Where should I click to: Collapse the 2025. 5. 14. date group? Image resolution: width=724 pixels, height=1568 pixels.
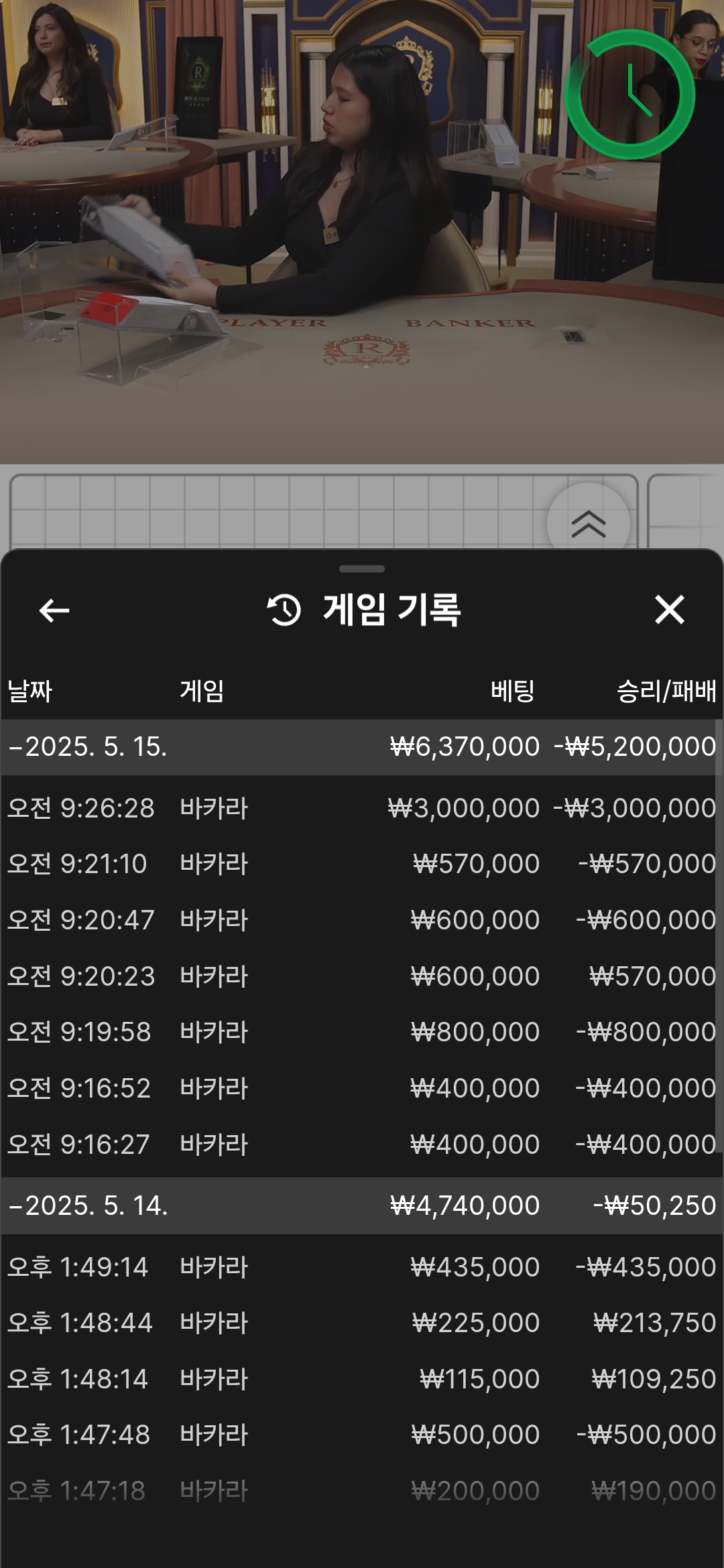(x=362, y=1206)
